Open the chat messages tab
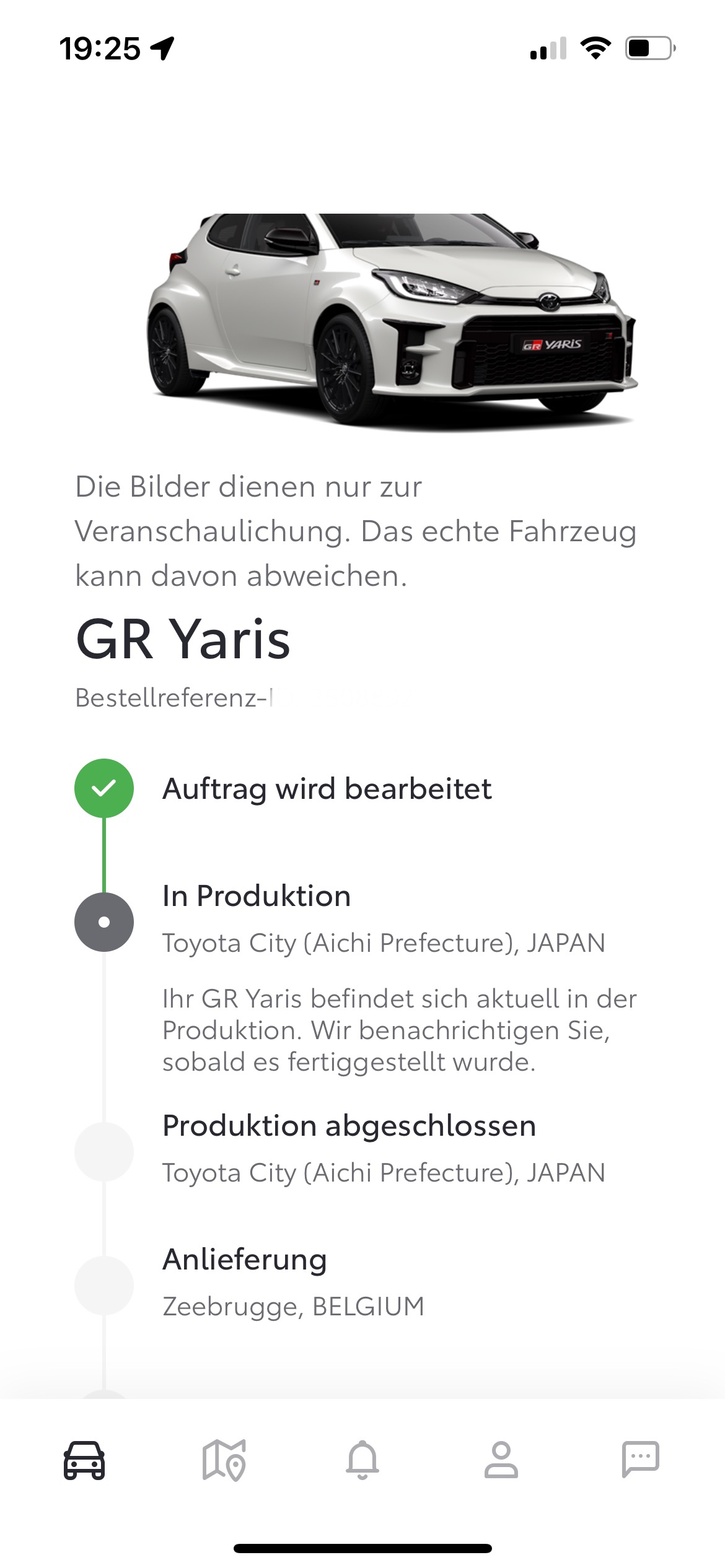This screenshot has width=725, height=1568. [x=640, y=1460]
